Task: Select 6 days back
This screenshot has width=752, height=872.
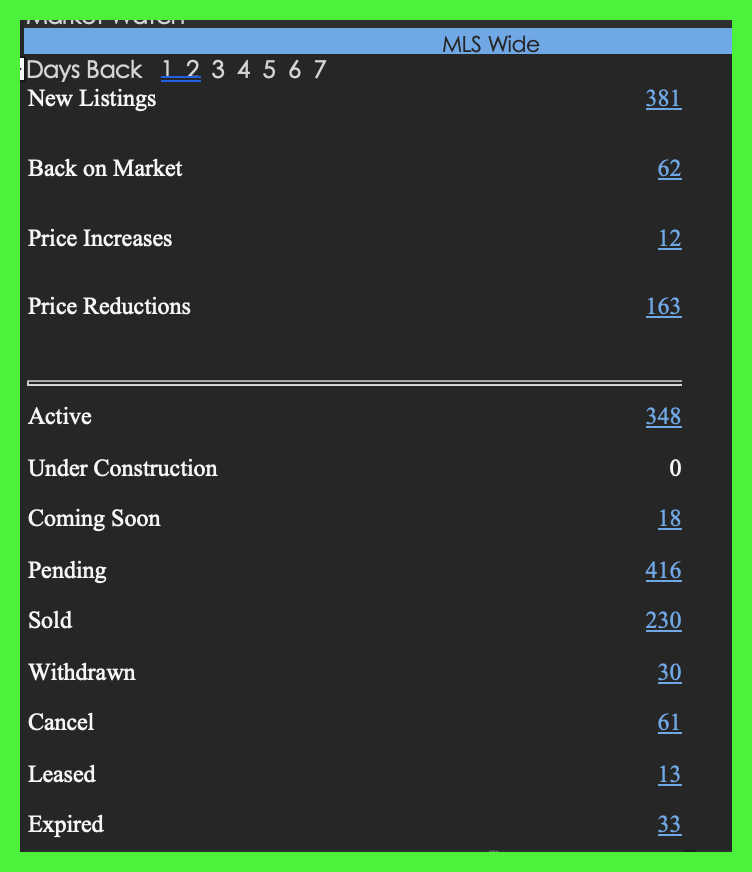Action: pos(294,70)
